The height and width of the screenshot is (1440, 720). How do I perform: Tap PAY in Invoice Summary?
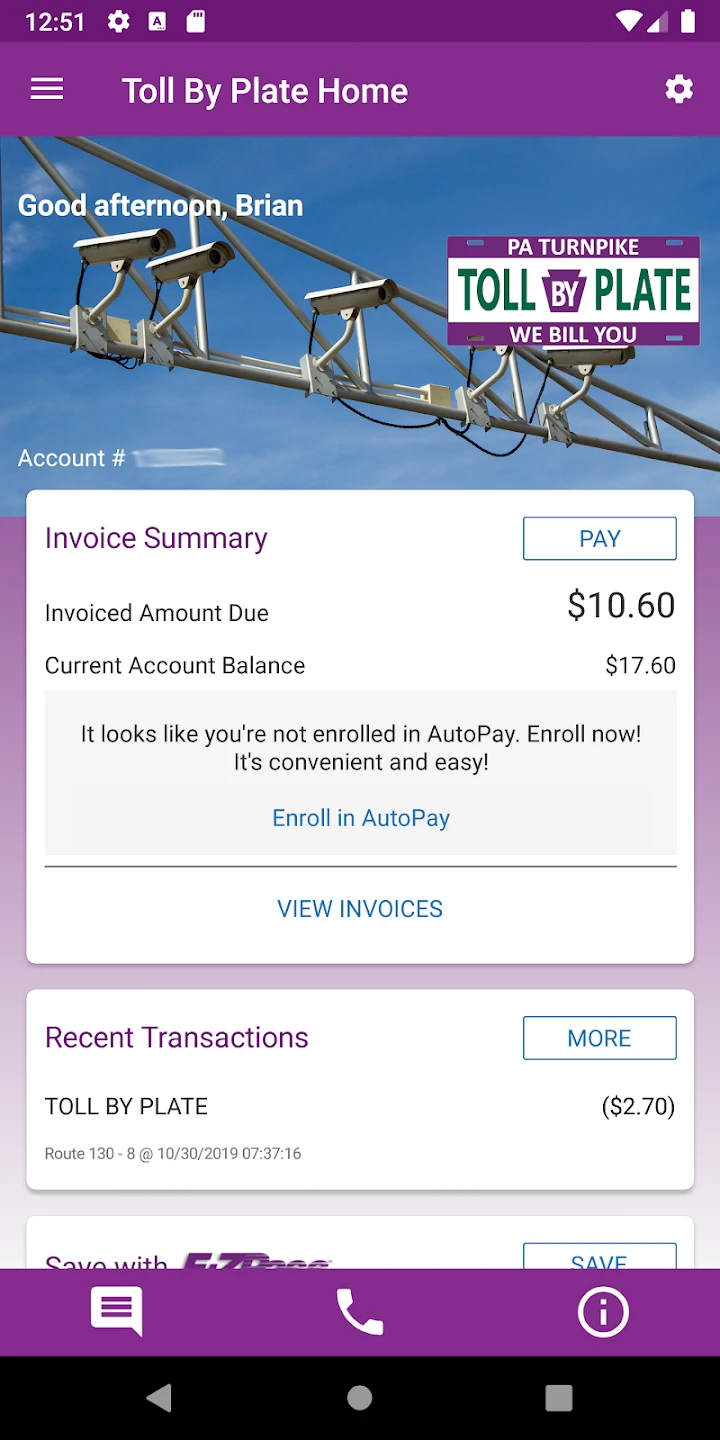click(x=599, y=539)
